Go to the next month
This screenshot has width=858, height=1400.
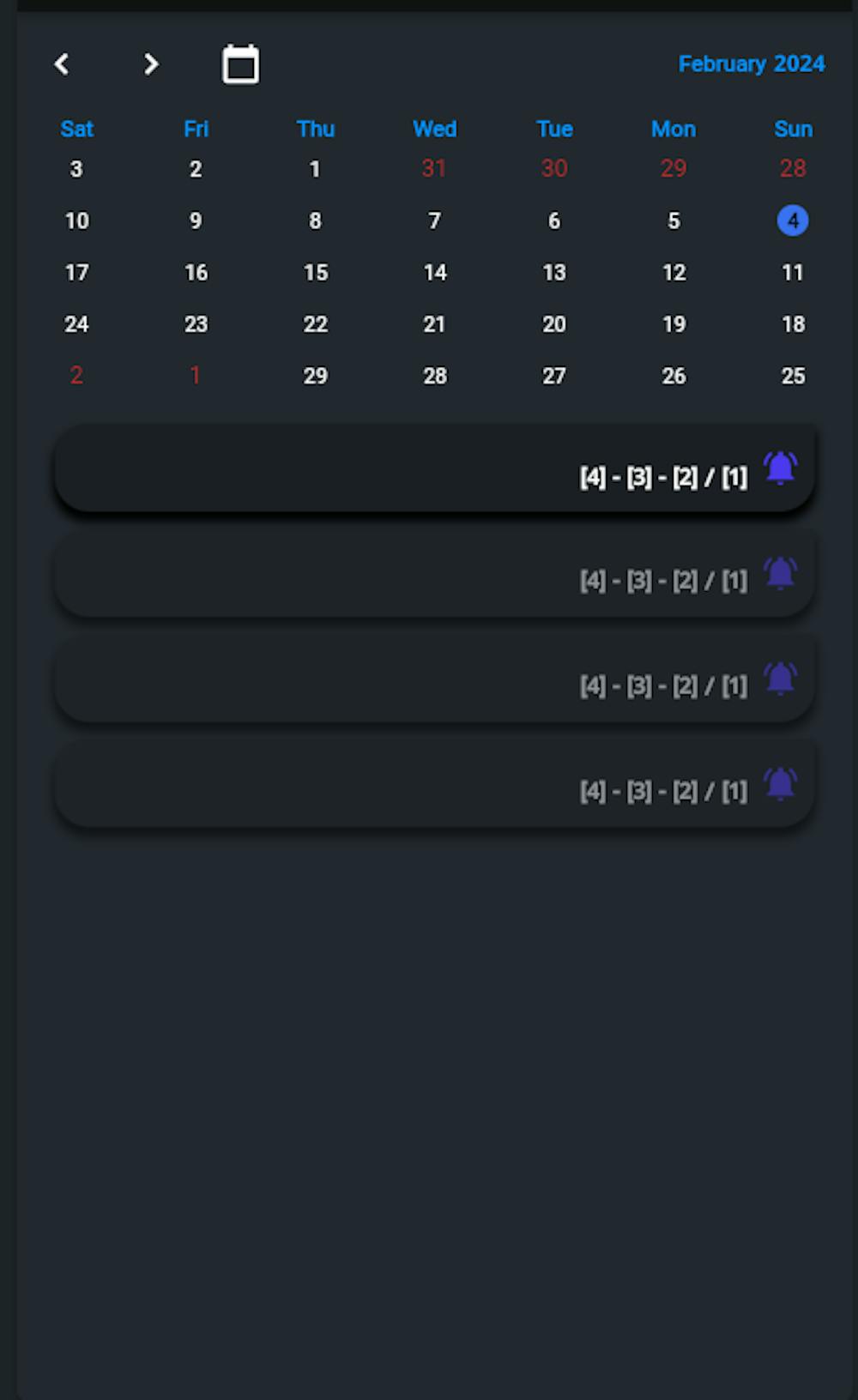point(151,64)
